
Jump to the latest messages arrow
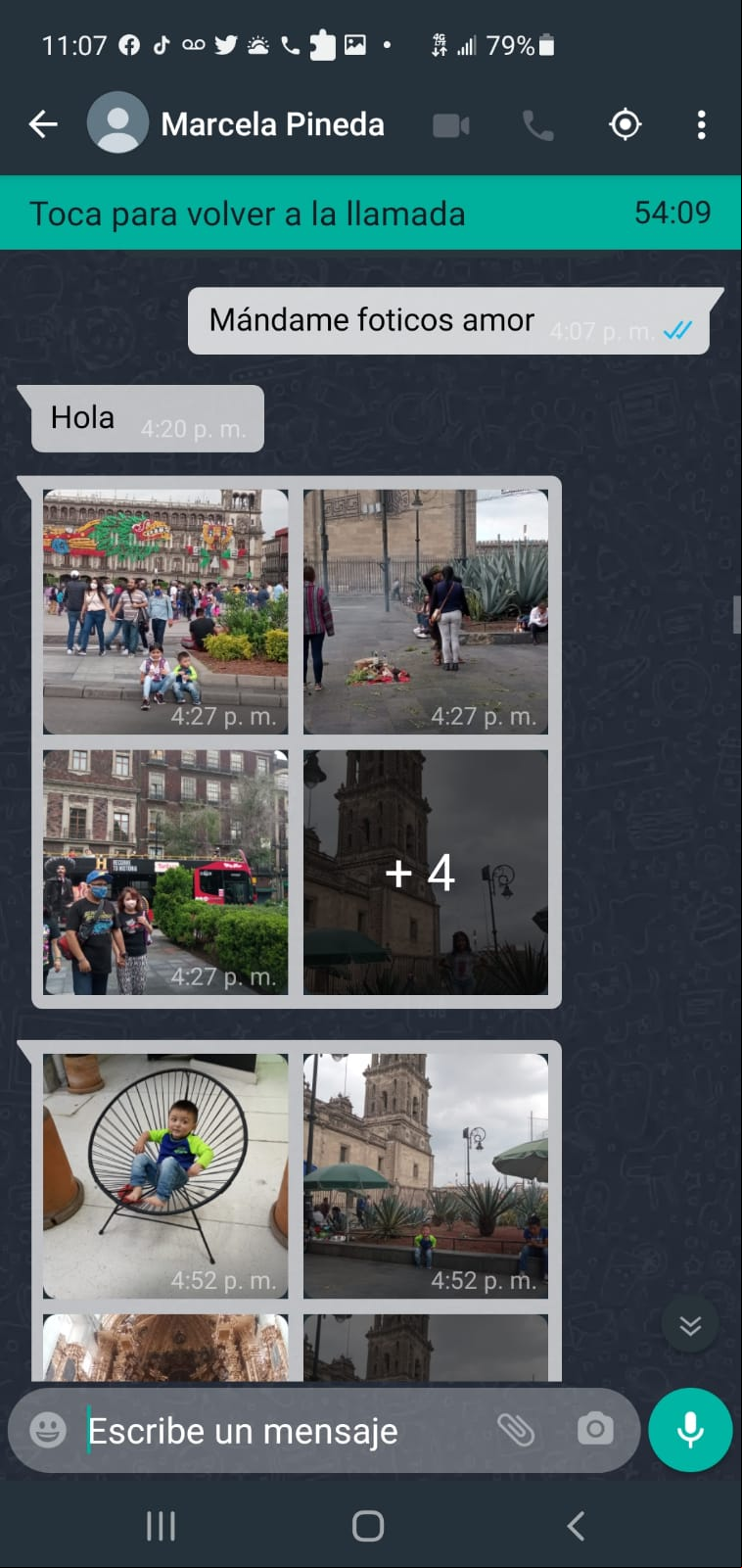[689, 1325]
